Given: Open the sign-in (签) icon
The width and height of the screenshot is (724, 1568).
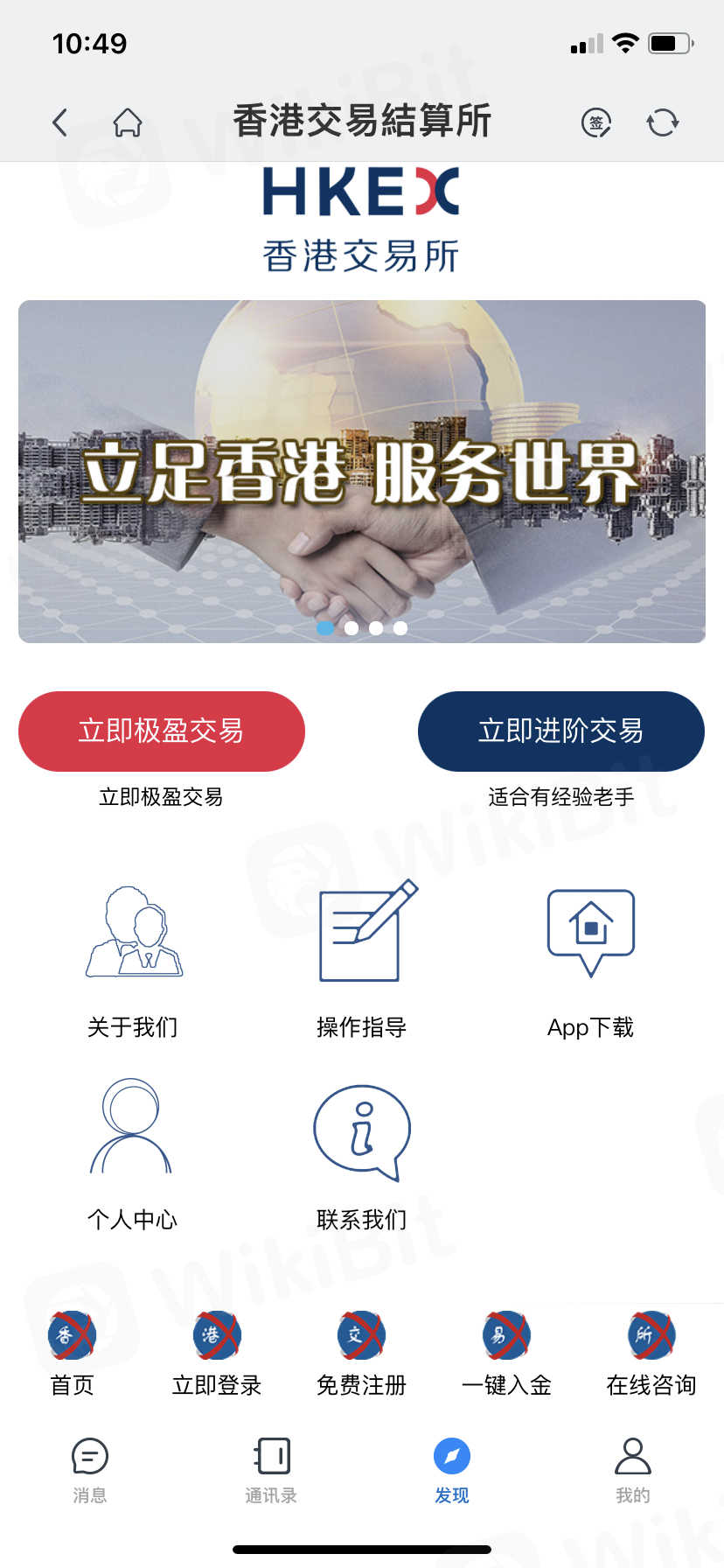Looking at the screenshot, I should tap(596, 122).
